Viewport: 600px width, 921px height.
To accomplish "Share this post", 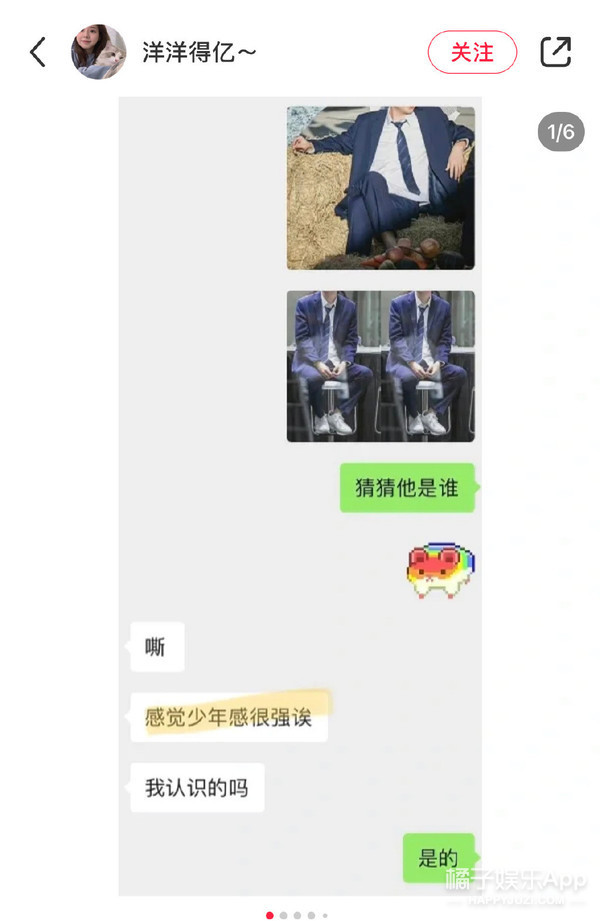I will point(555,52).
